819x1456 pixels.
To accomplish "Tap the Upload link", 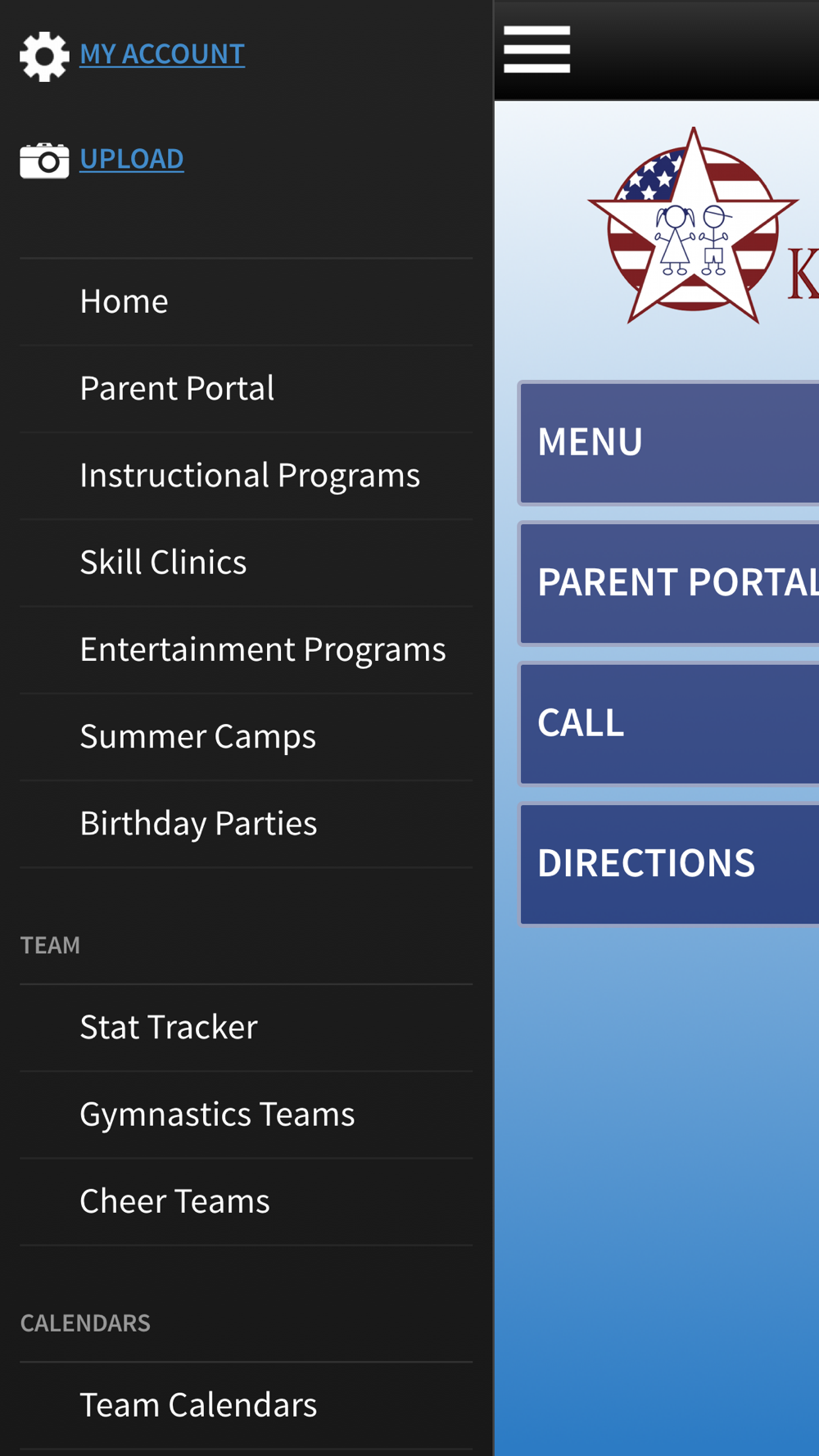I will coord(132,159).
